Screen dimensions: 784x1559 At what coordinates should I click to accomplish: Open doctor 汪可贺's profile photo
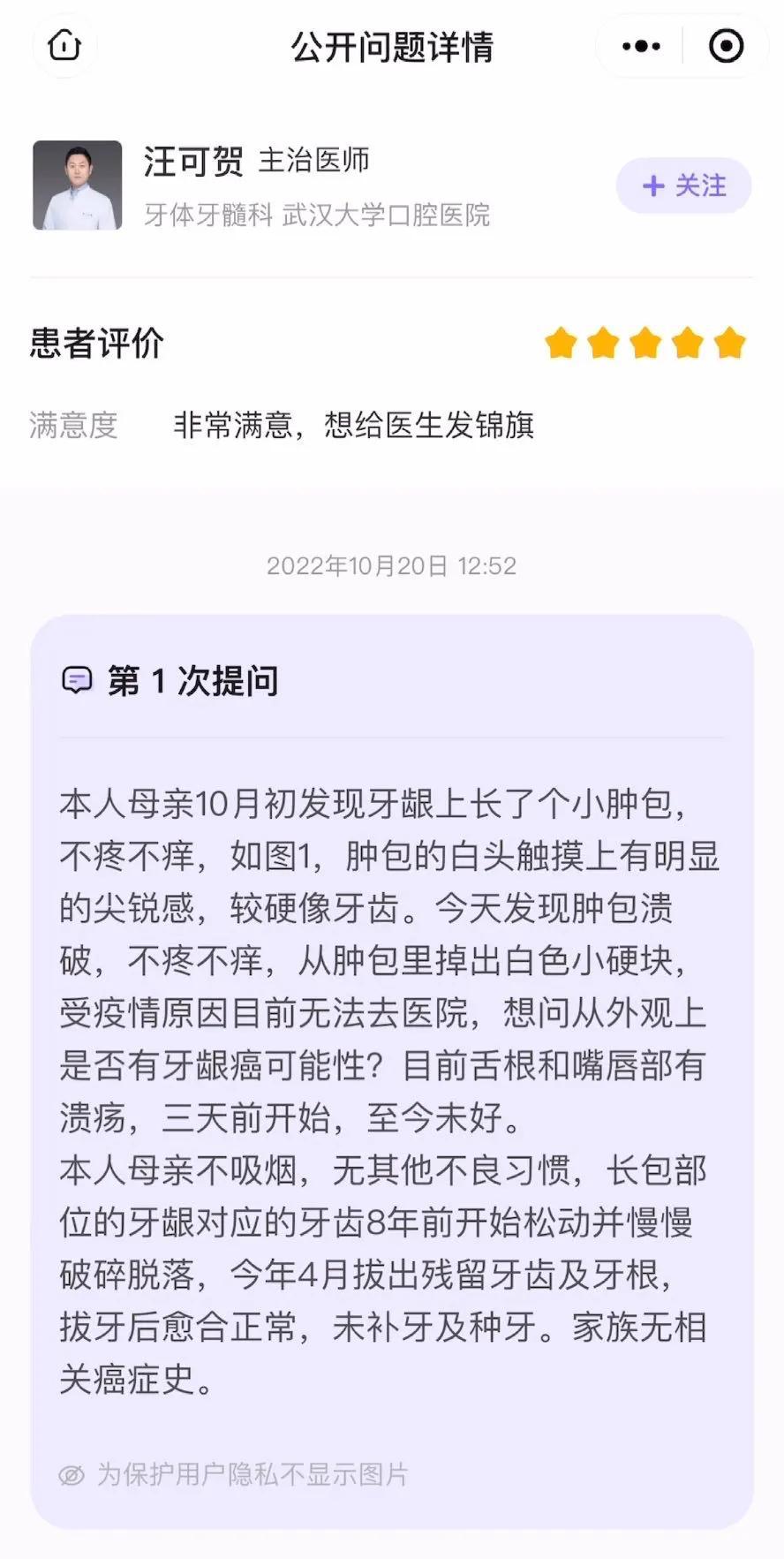point(78,185)
